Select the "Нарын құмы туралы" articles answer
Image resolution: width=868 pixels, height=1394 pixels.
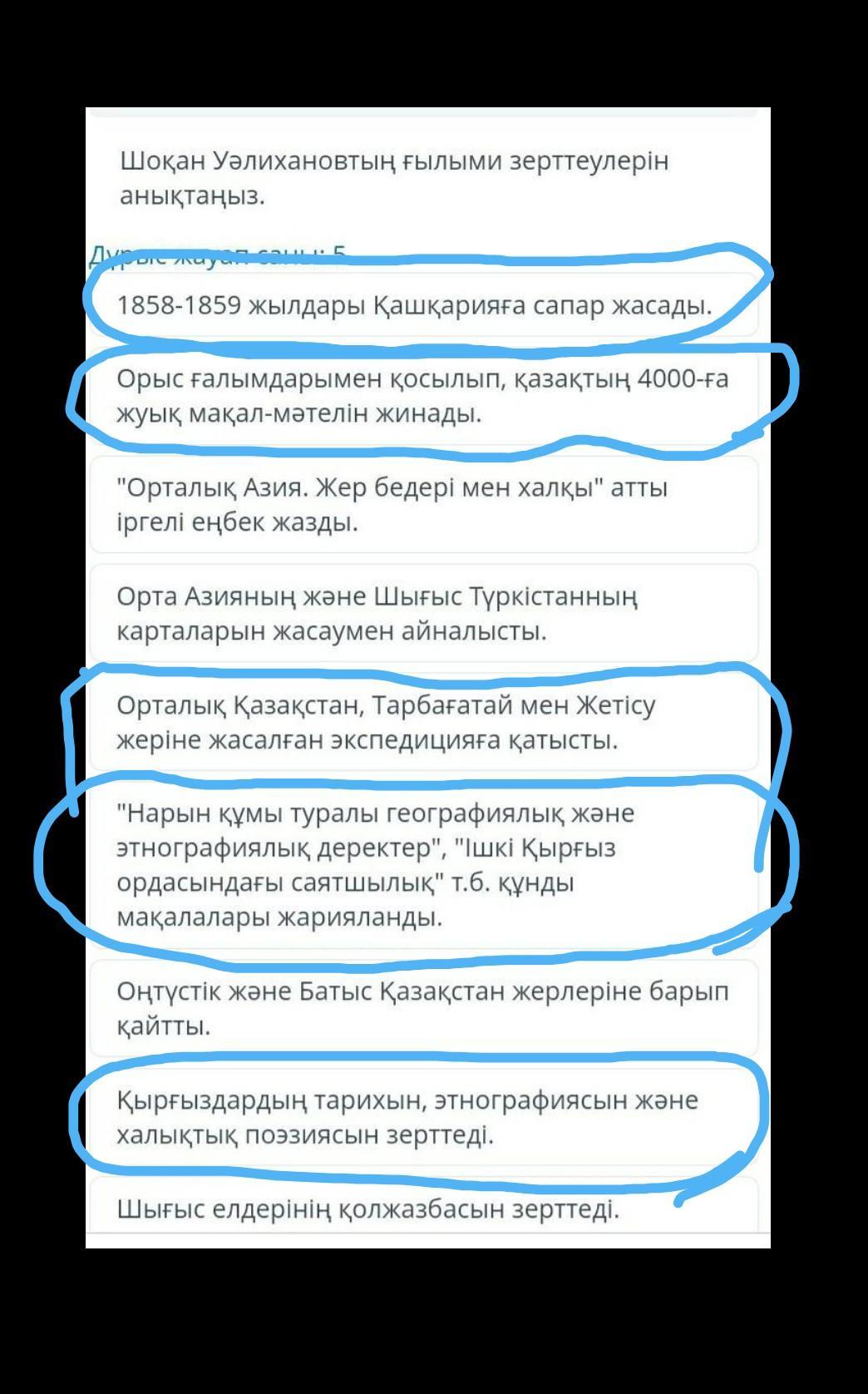tap(422, 865)
